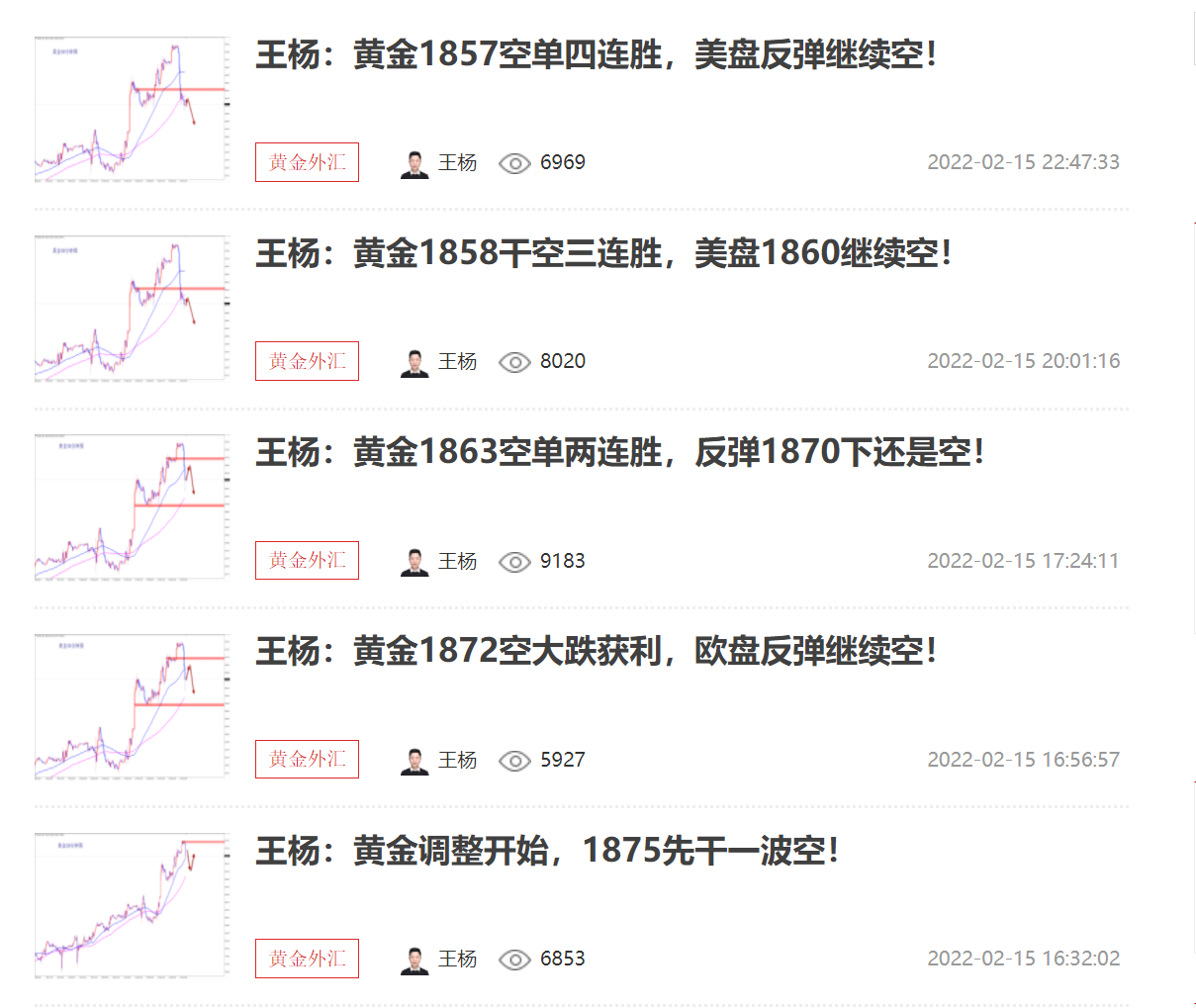This screenshot has height=1008, width=1196.
Task: Open article title 黄金1863空单两连胜
Action: [619, 453]
